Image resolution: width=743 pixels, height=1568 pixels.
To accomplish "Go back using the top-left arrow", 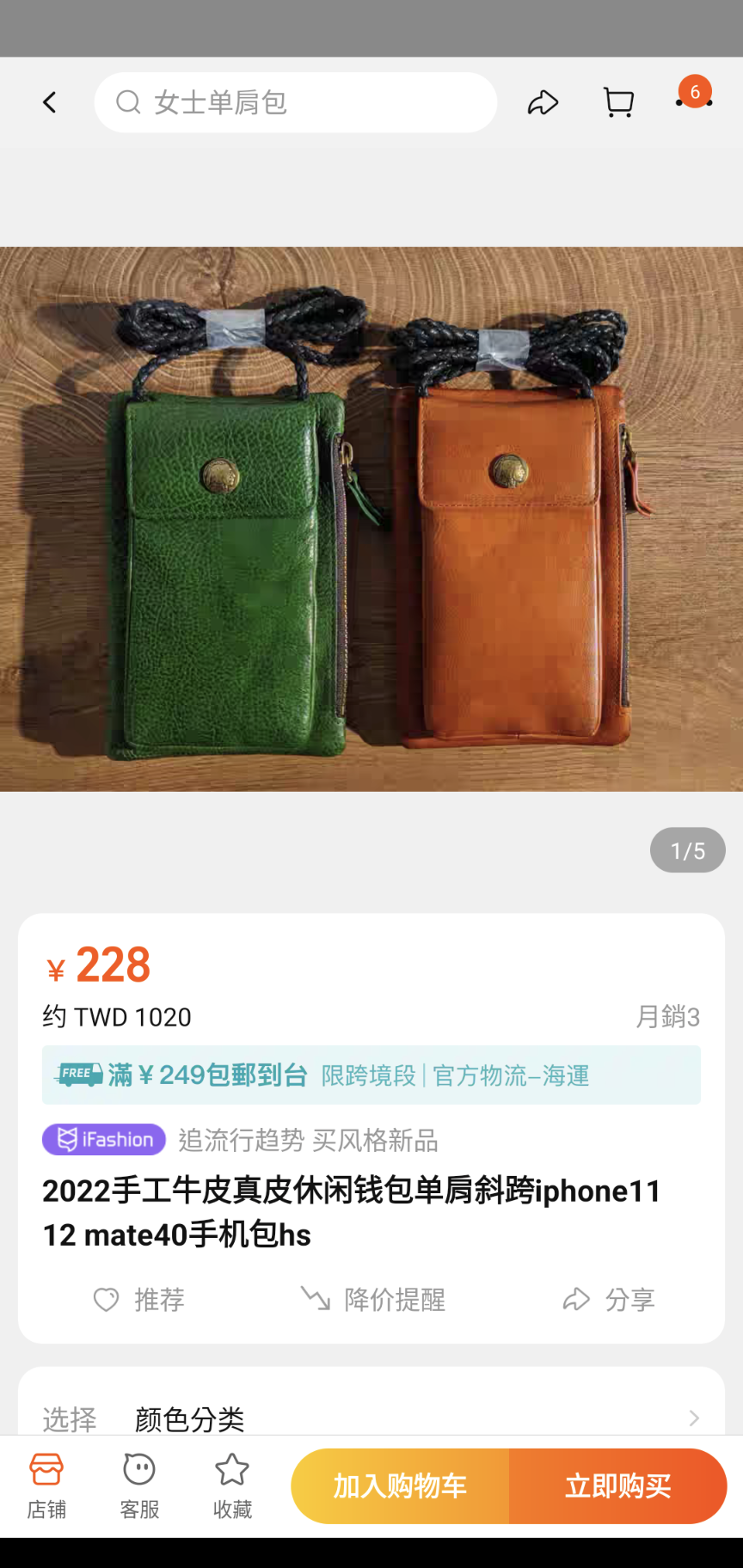I will click(x=50, y=103).
